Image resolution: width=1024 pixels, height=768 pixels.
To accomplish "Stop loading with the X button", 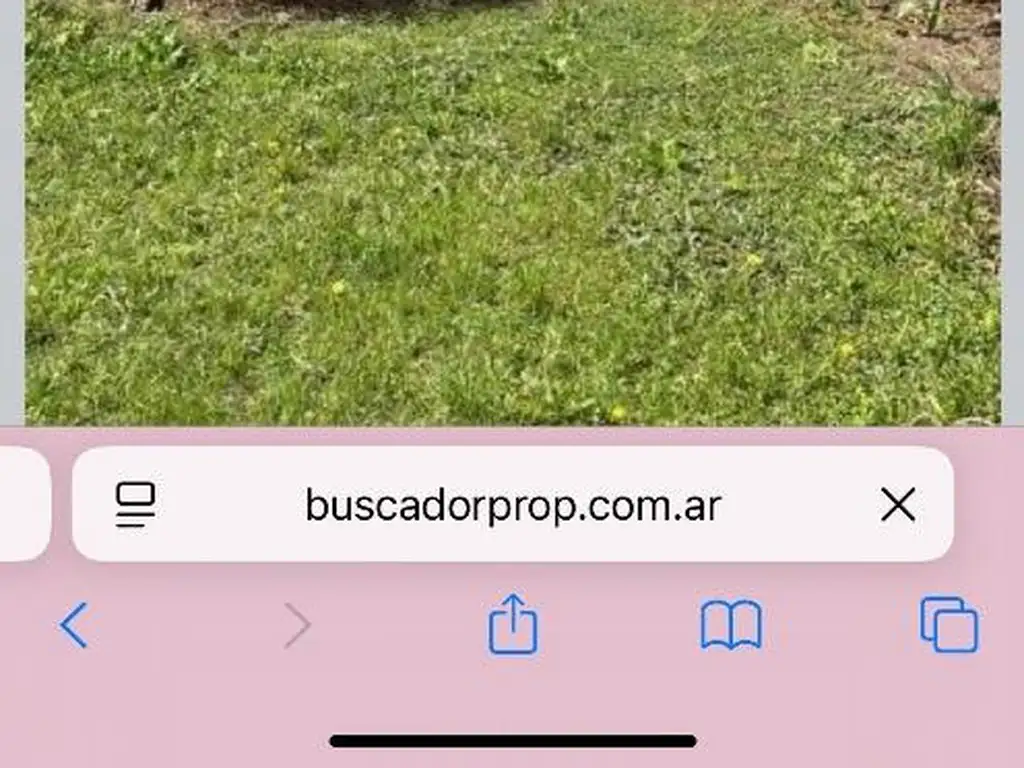I will click(x=897, y=505).
